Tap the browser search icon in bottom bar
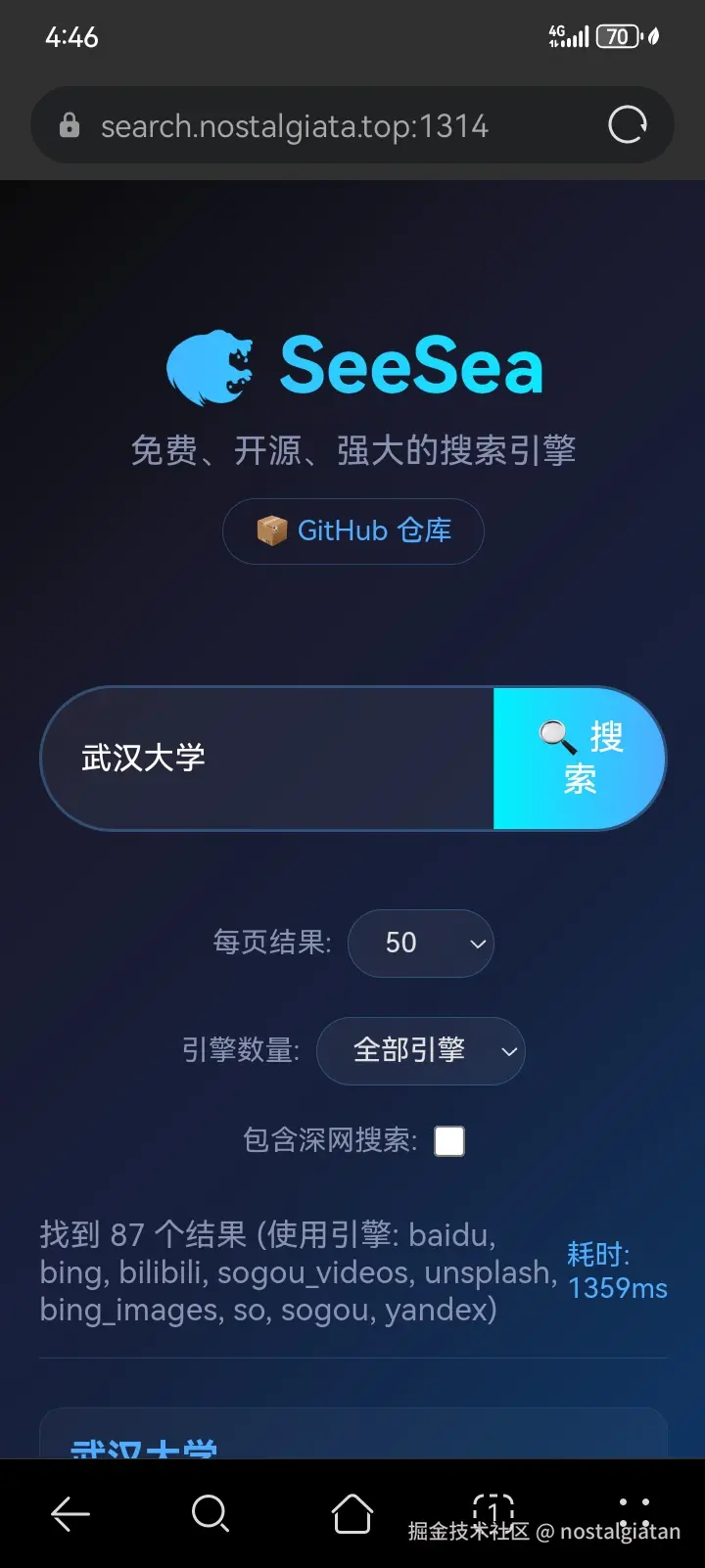 point(211,1514)
